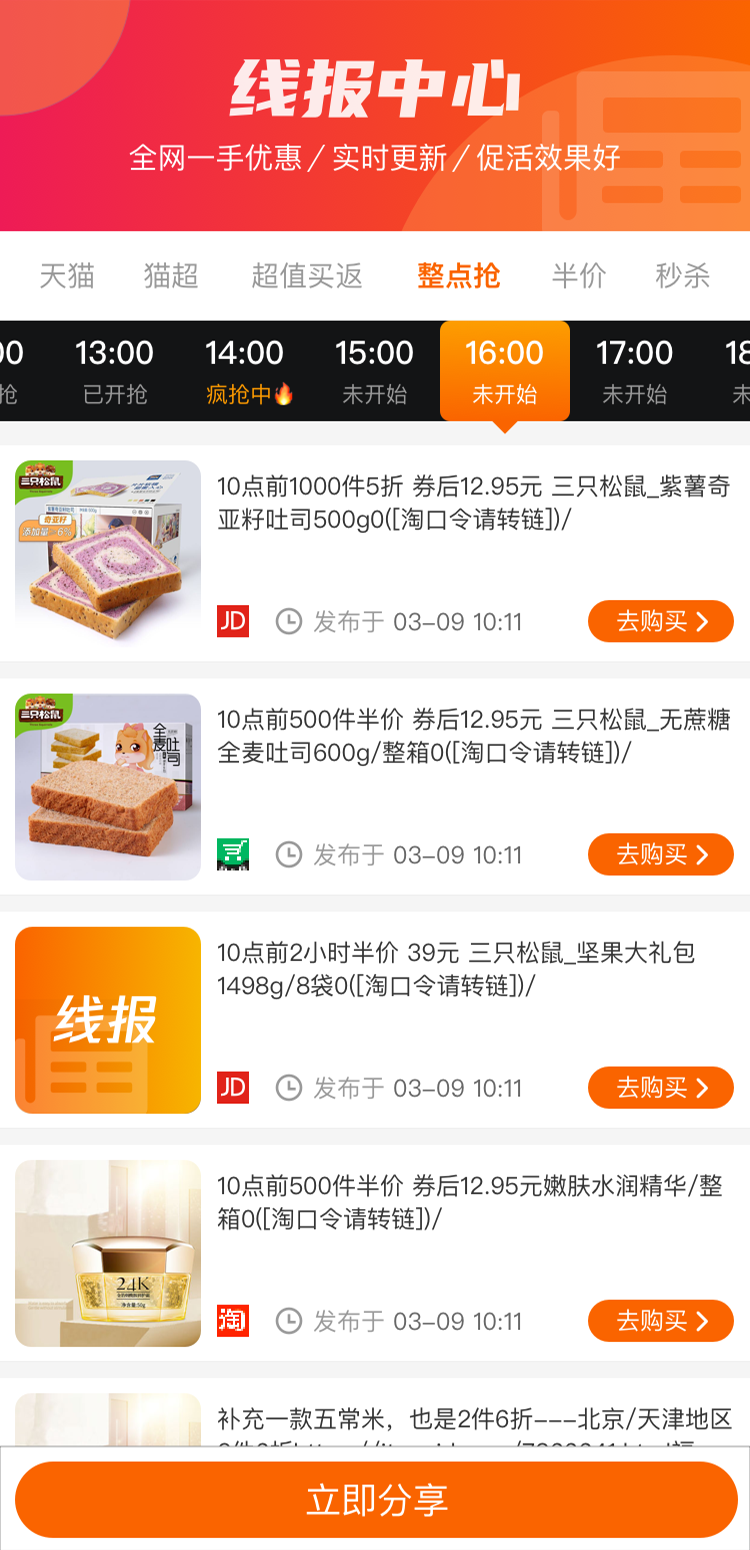Open the 无蔗糖全麦吐司 product image

tap(108, 787)
